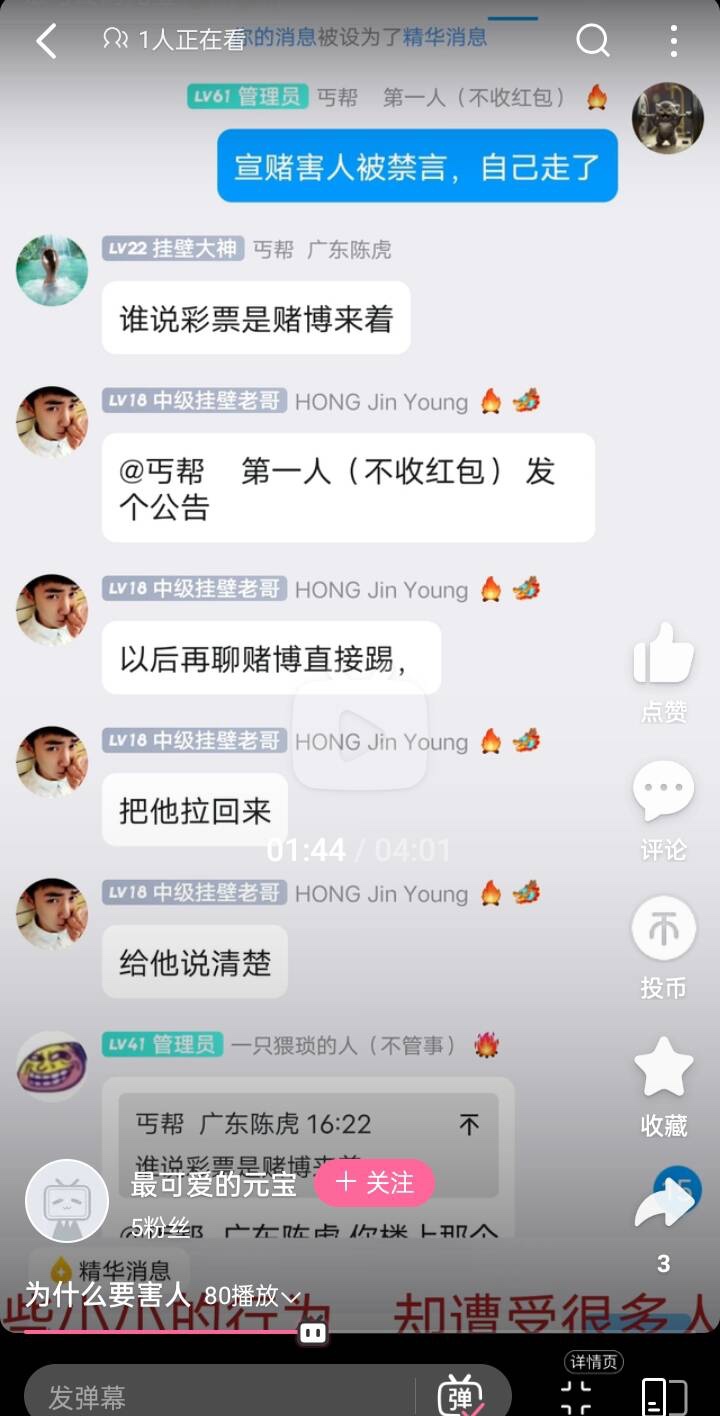720x1416 pixels.
Task: Share this video via the arrow icon
Action: pyautogui.click(x=663, y=1207)
